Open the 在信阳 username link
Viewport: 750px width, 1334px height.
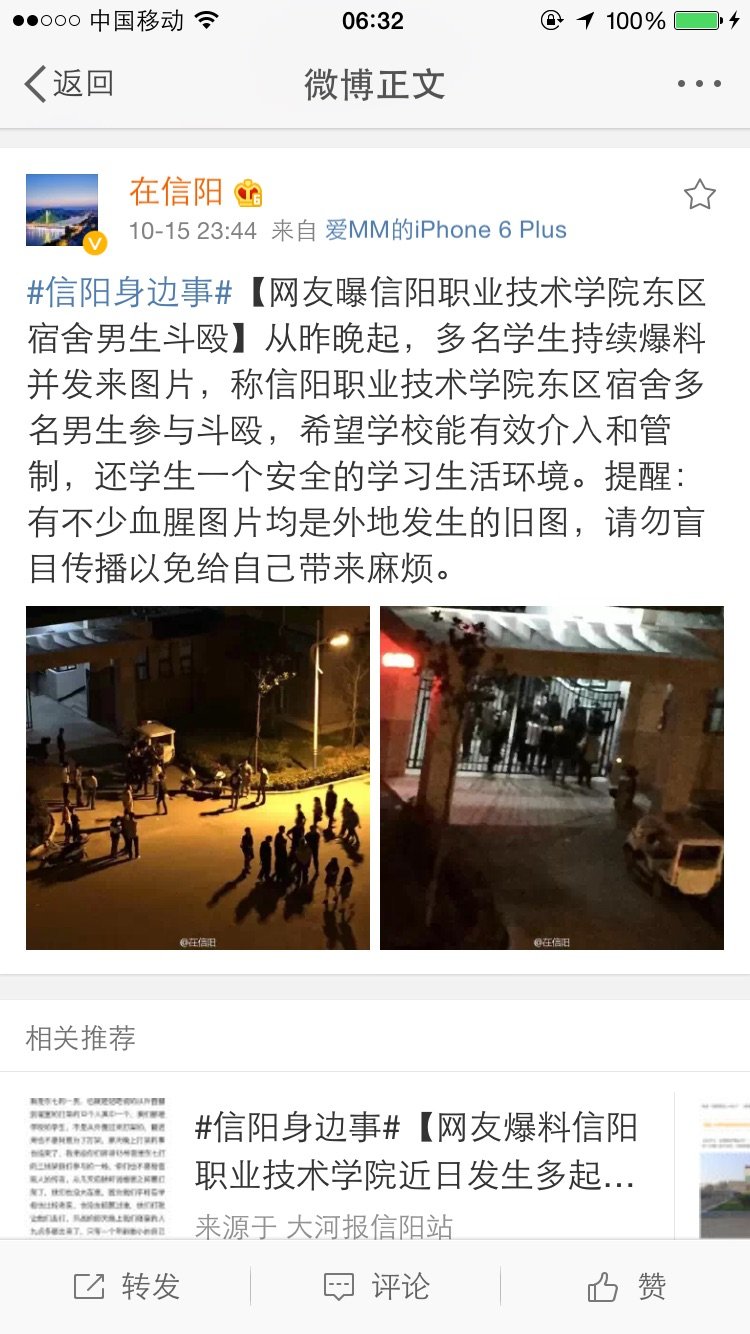[176, 190]
